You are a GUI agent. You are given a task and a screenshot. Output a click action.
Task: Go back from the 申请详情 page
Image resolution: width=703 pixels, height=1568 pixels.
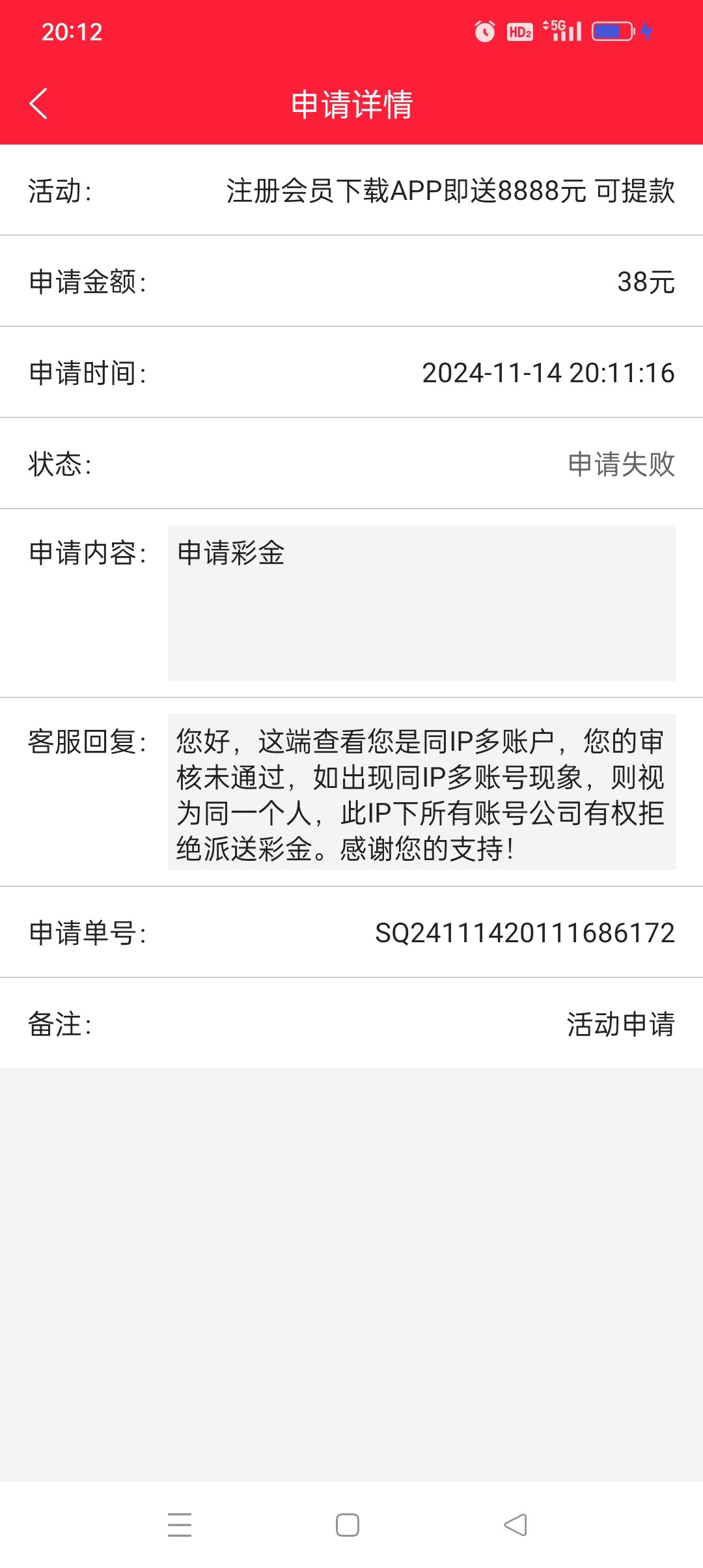click(38, 104)
